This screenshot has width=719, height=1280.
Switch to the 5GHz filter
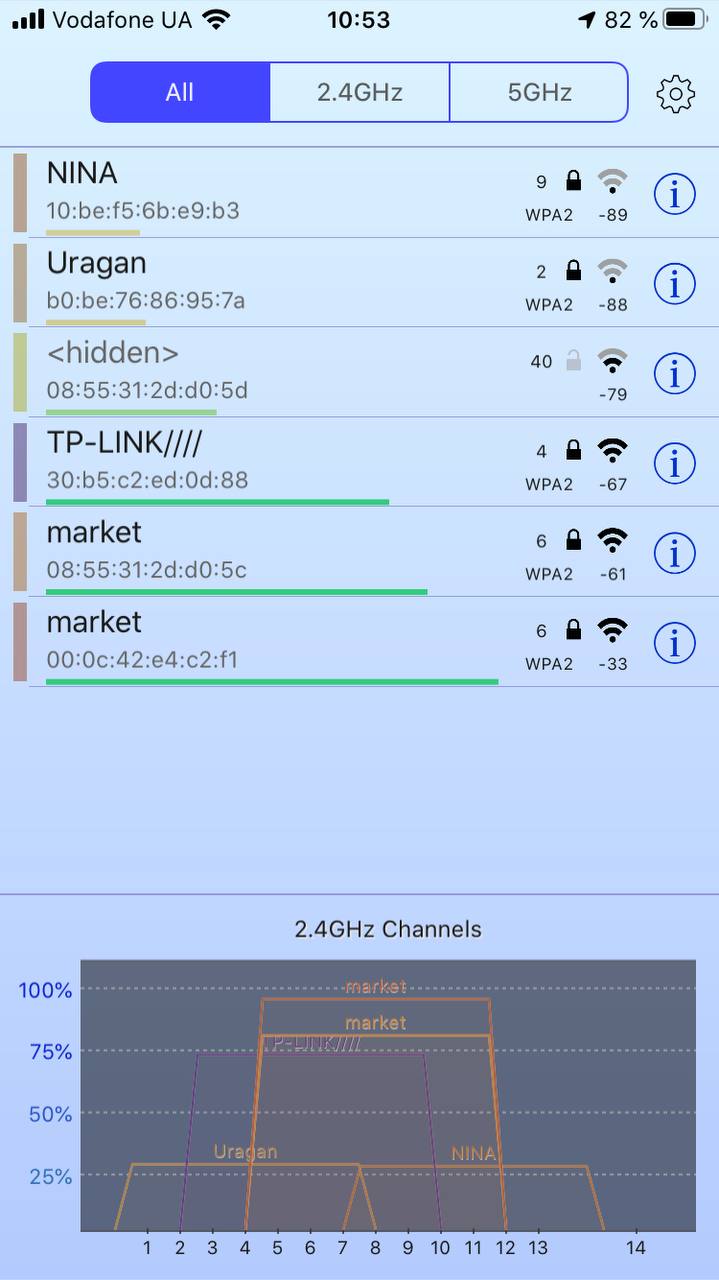pyautogui.click(x=539, y=92)
